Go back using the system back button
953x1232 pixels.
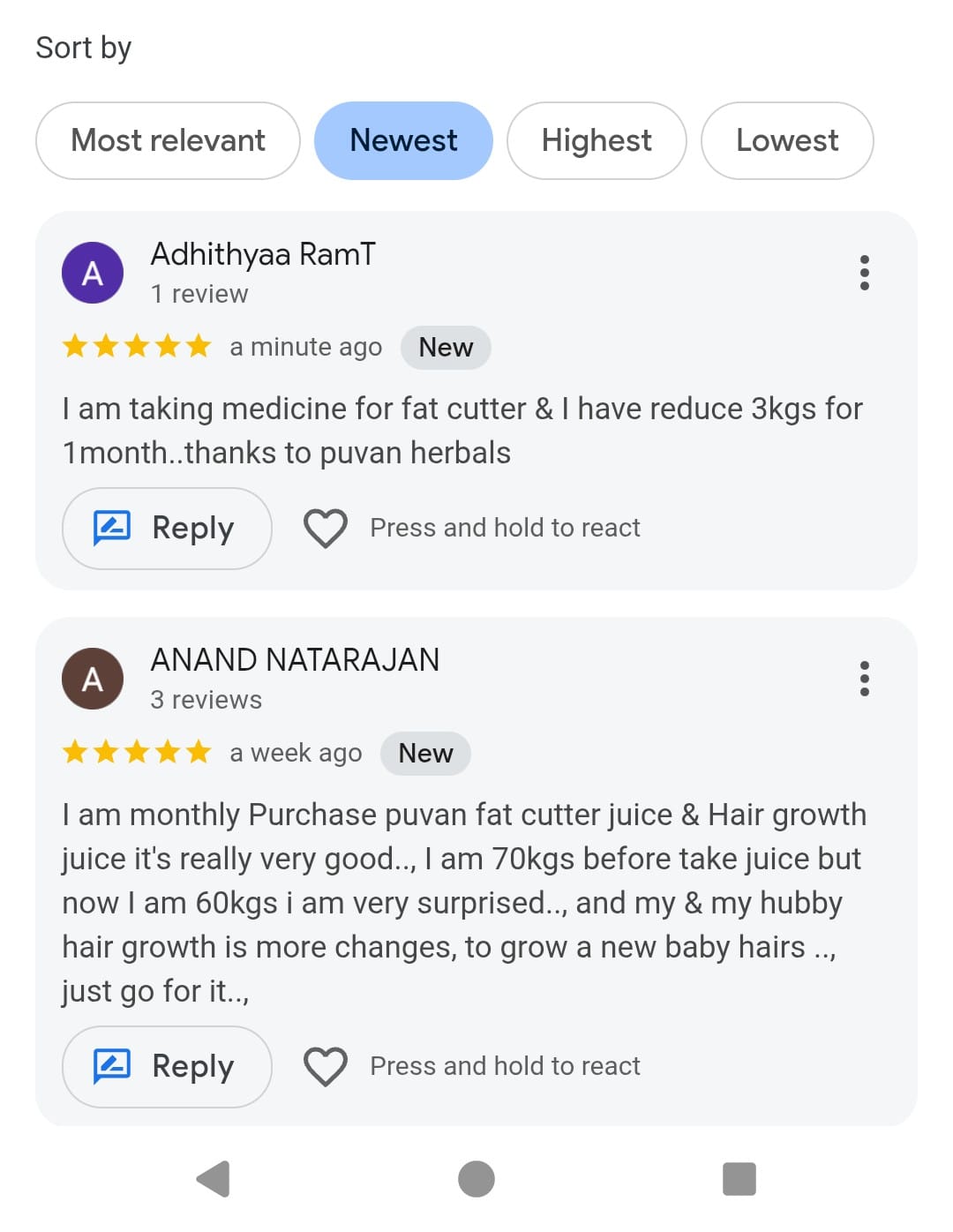214,1179
